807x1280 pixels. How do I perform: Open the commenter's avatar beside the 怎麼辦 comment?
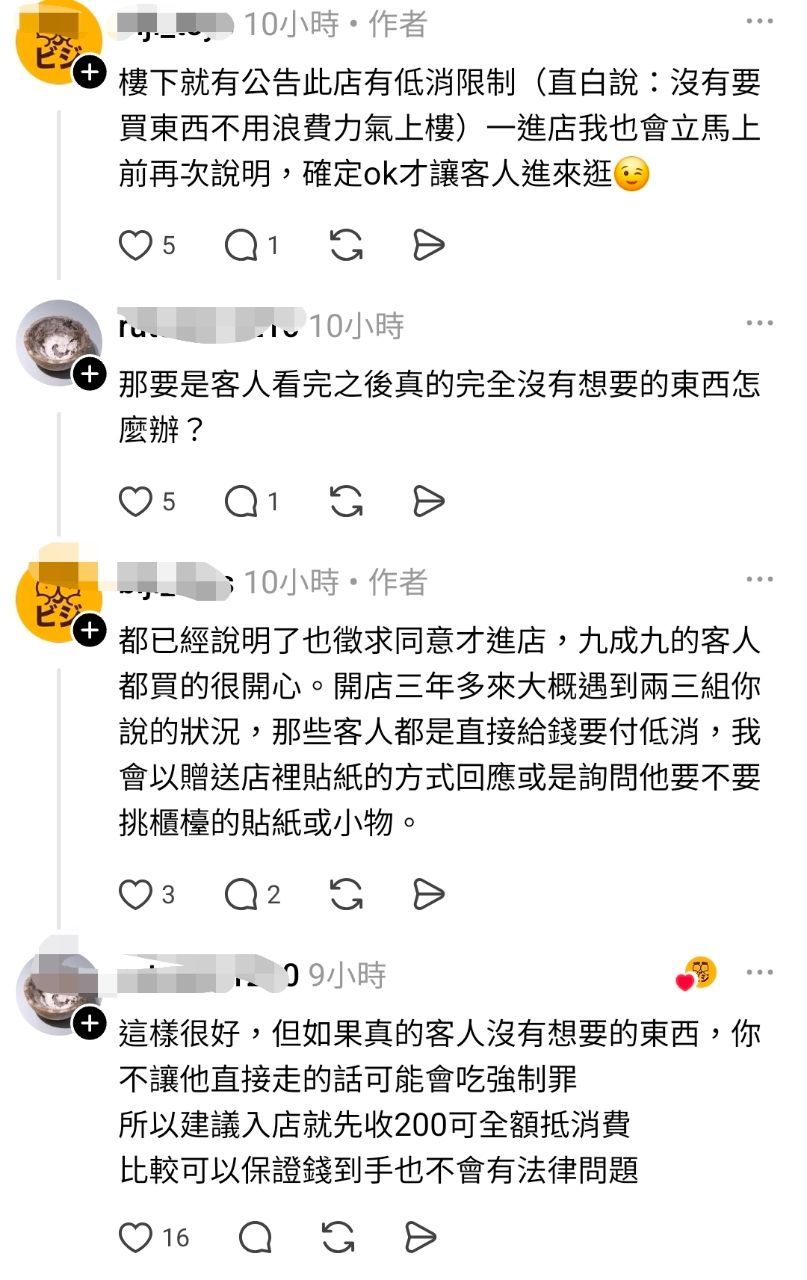pos(58,343)
